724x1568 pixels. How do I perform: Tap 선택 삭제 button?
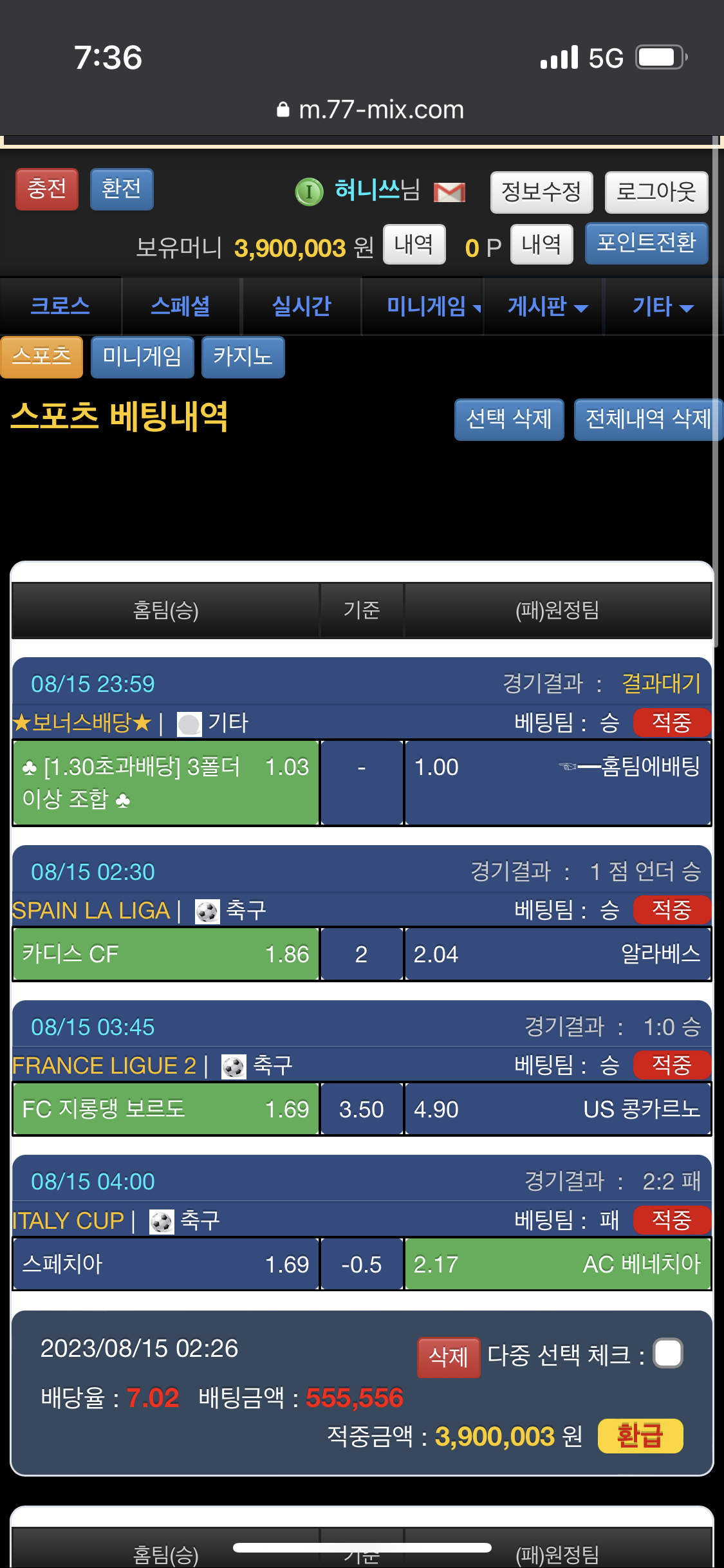(x=508, y=420)
